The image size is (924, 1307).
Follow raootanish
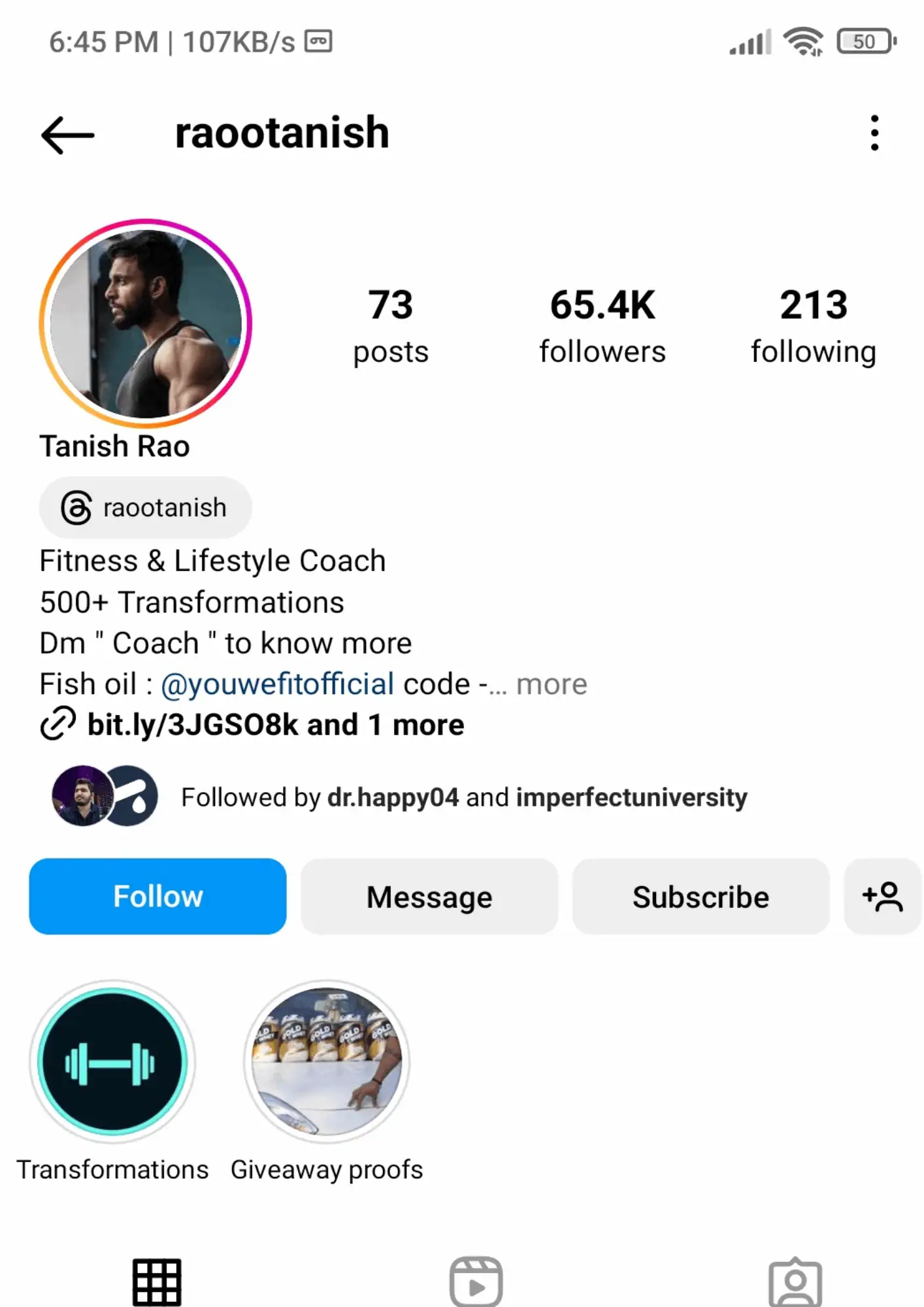coord(157,897)
